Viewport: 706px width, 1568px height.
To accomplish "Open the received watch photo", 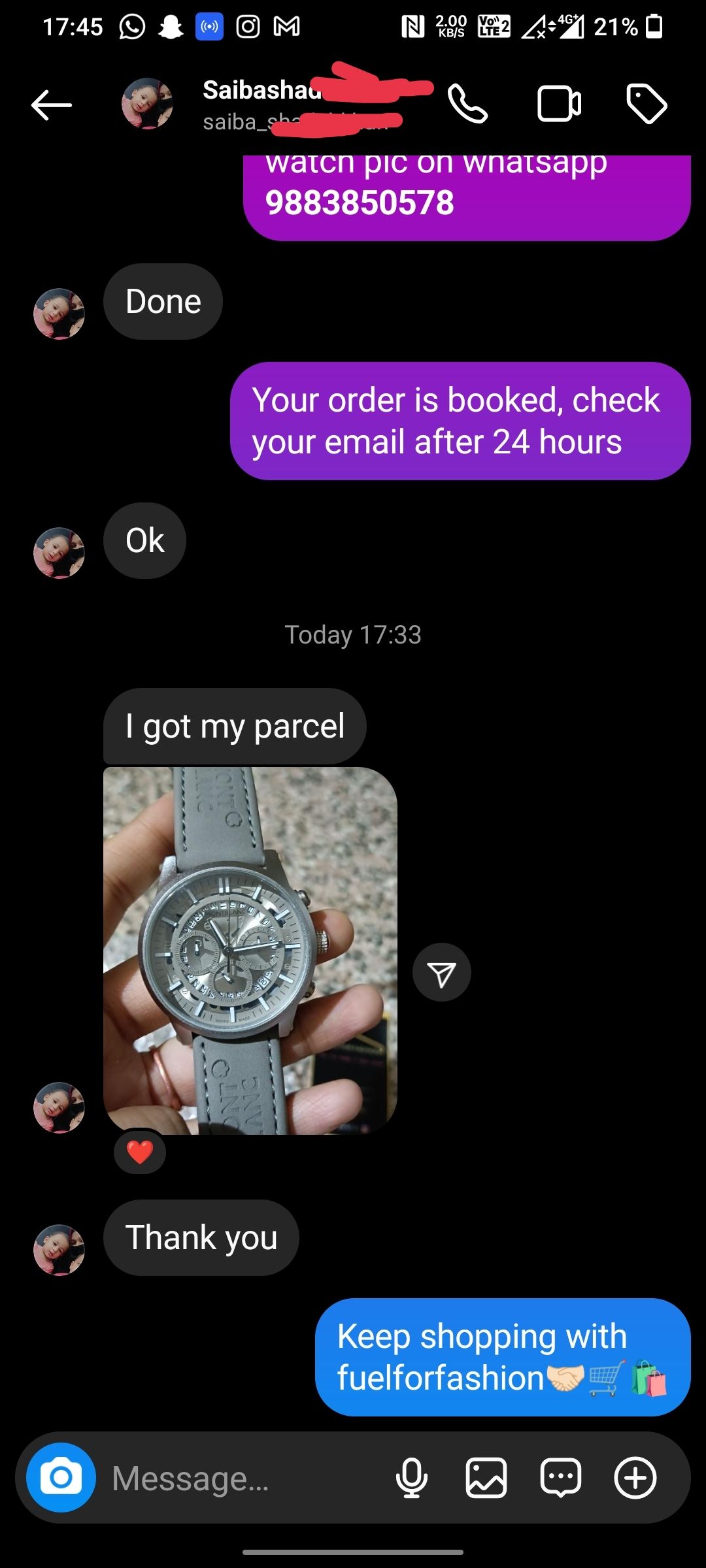I will 250,951.
